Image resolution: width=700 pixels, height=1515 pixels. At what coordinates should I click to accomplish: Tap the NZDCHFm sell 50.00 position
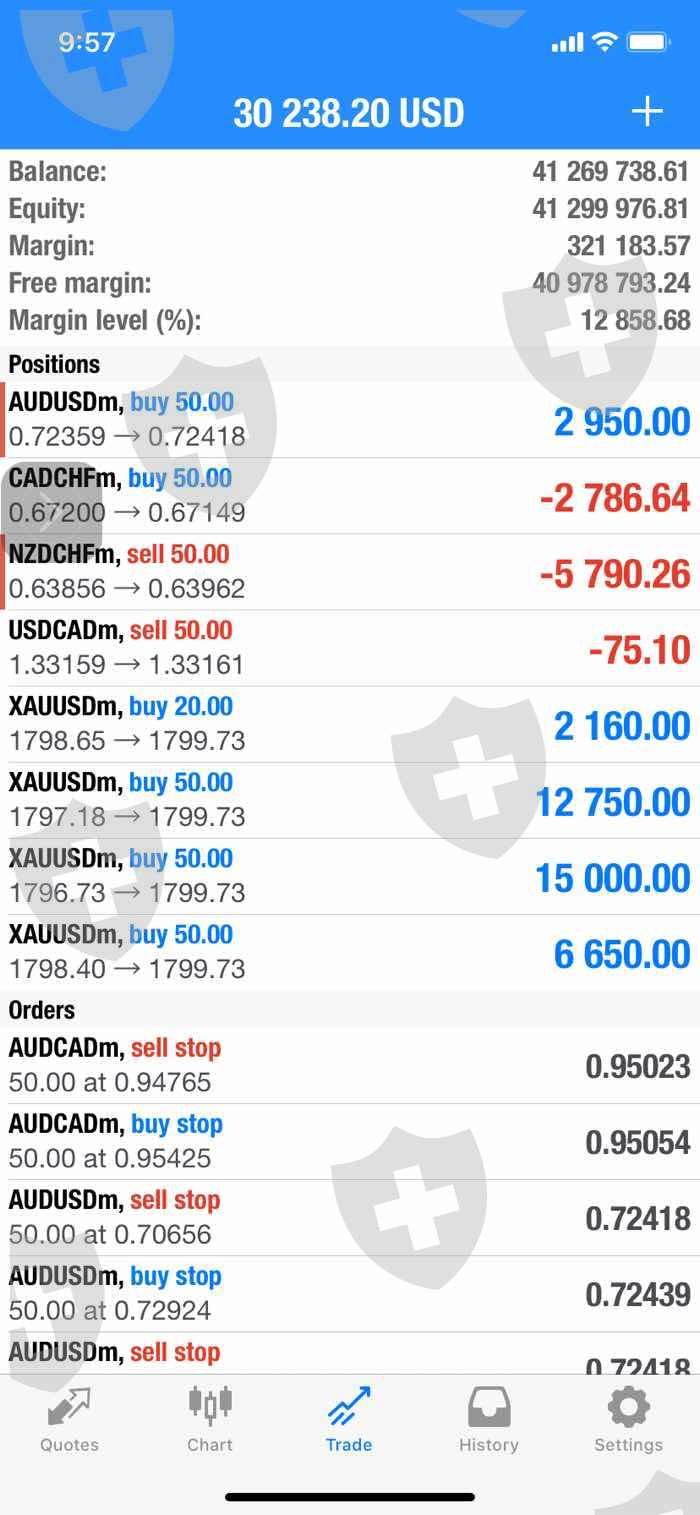tap(350, 572)
